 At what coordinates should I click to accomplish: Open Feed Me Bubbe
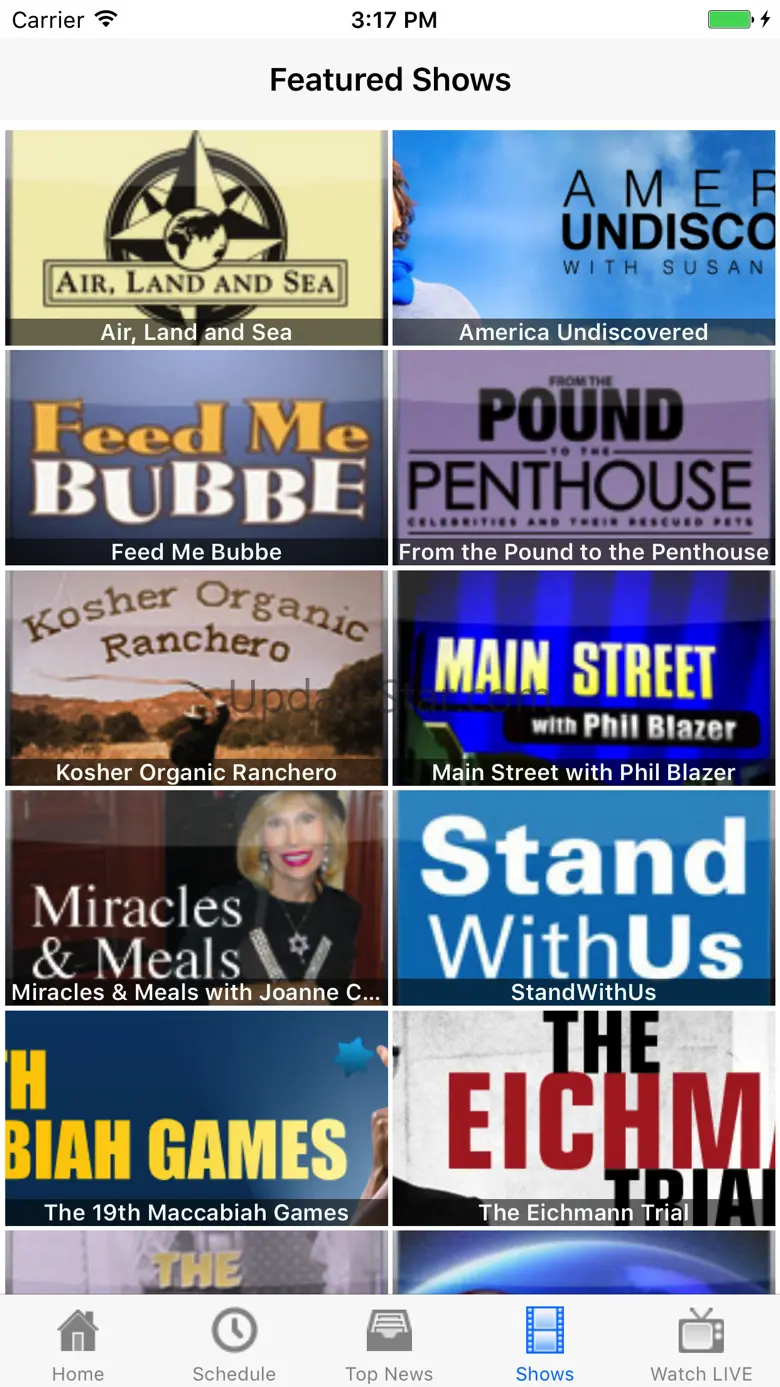point(196,458)
